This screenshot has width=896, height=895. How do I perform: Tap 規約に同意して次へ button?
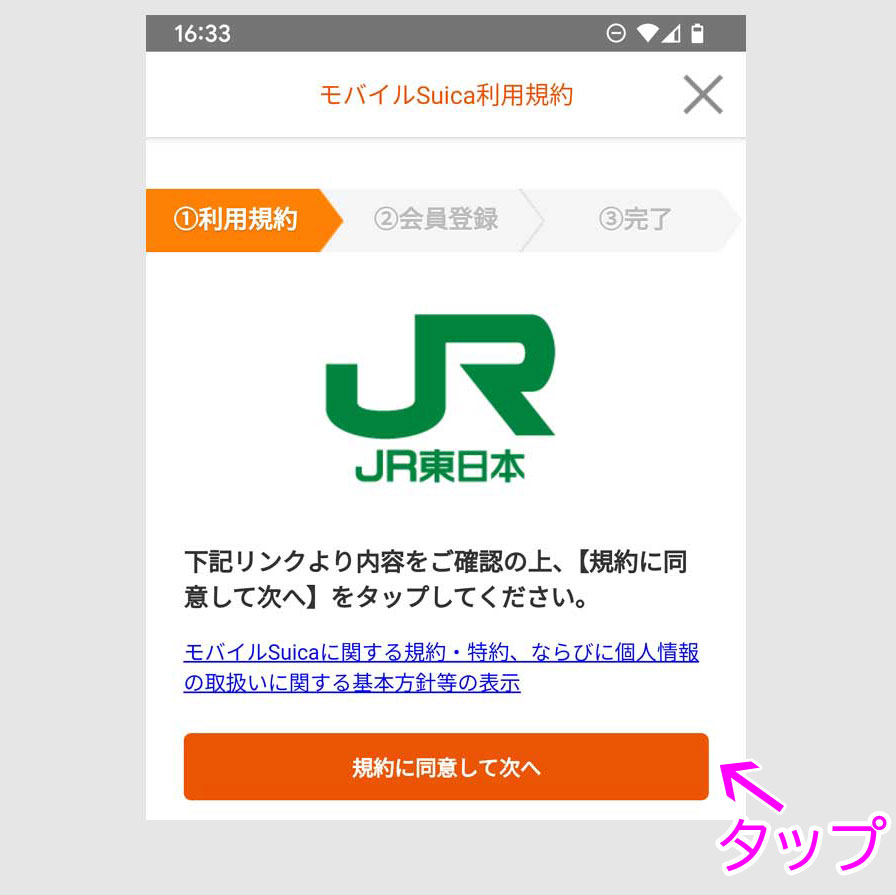pos(446,767)
